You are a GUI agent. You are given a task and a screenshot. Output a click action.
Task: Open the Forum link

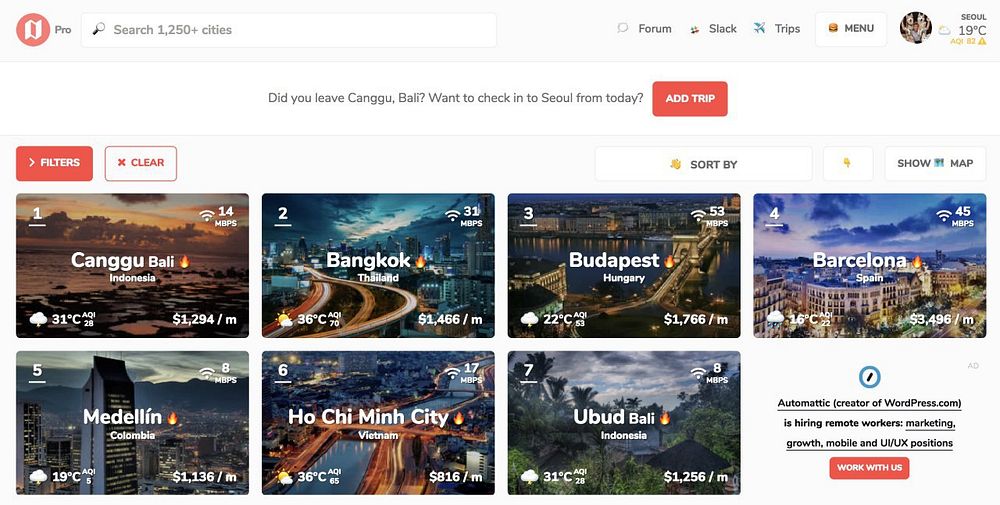pyautogui.click(x=645, y=29)
